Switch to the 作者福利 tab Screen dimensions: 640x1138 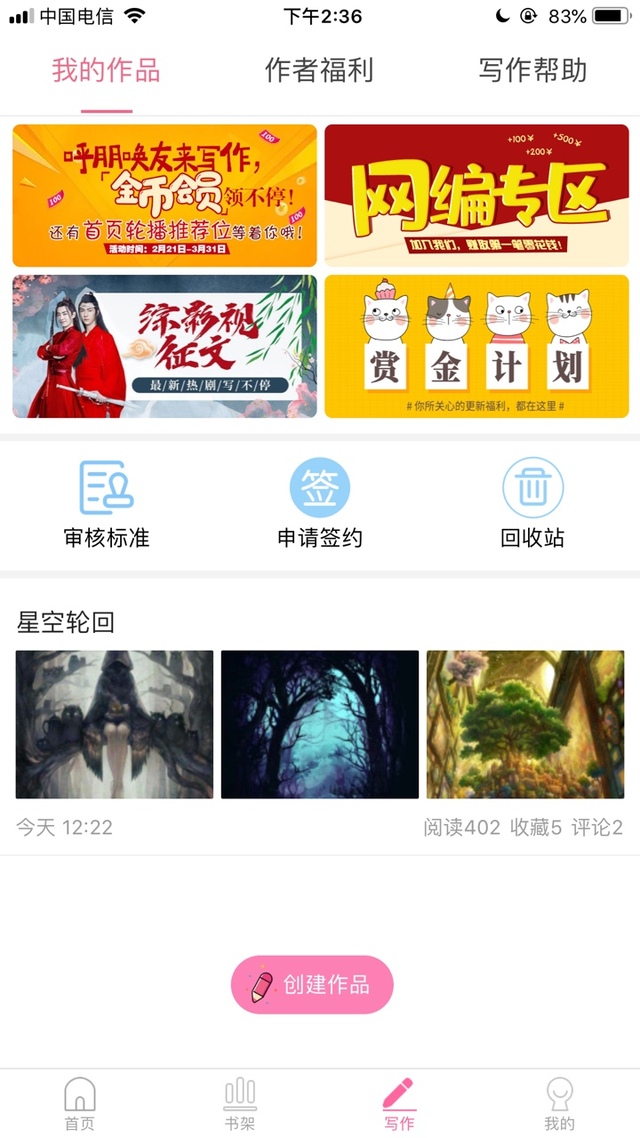[319, 71]
